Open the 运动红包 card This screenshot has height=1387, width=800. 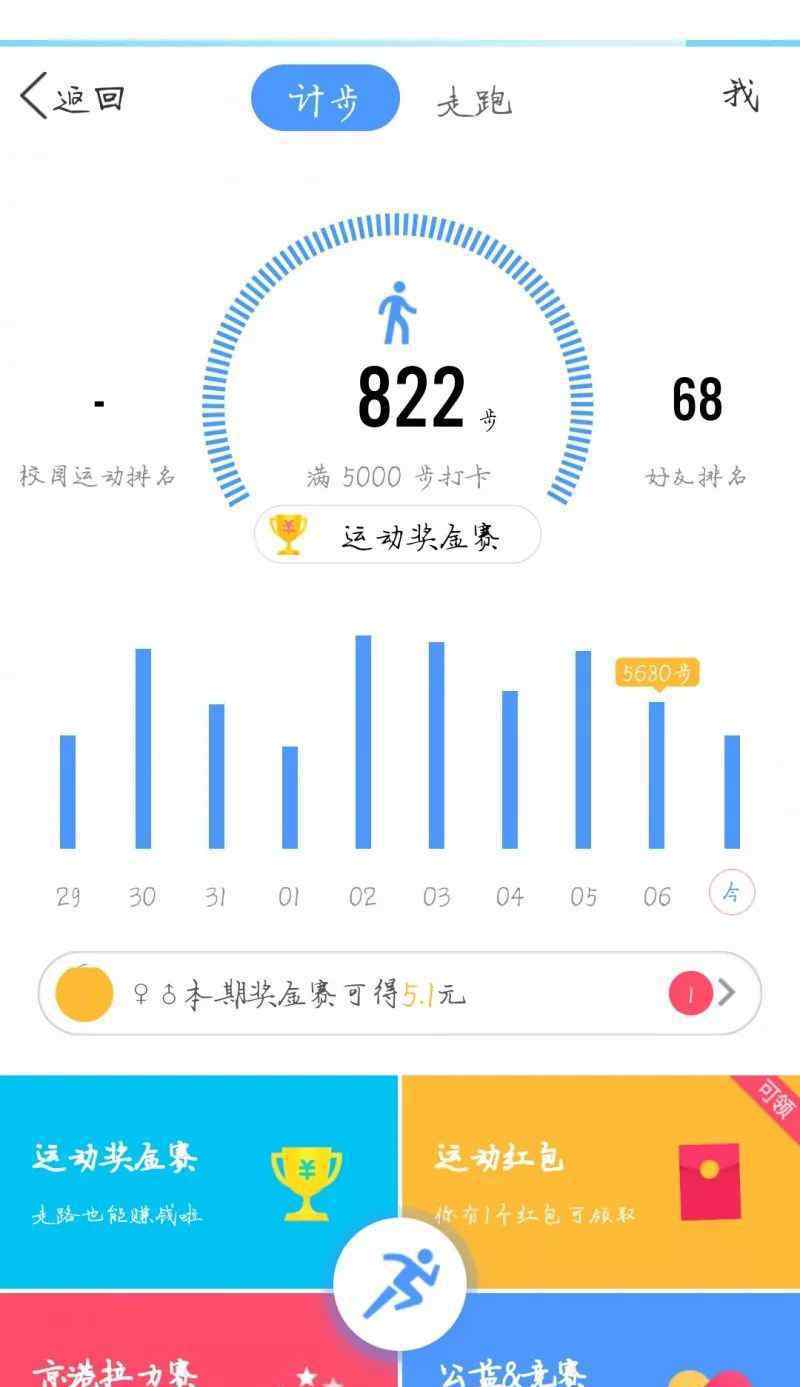point(601,1182)
